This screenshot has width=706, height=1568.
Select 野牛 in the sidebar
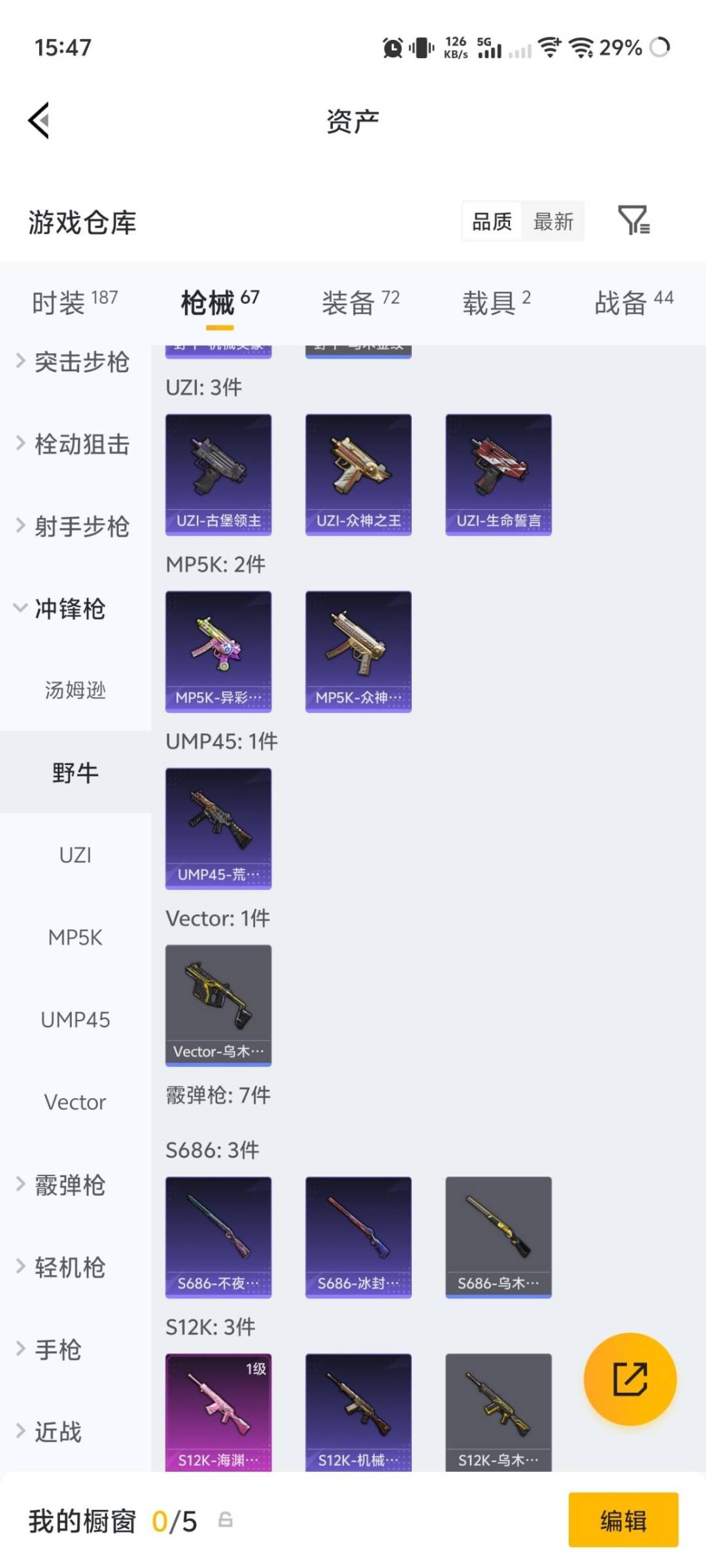pos(75,772)
